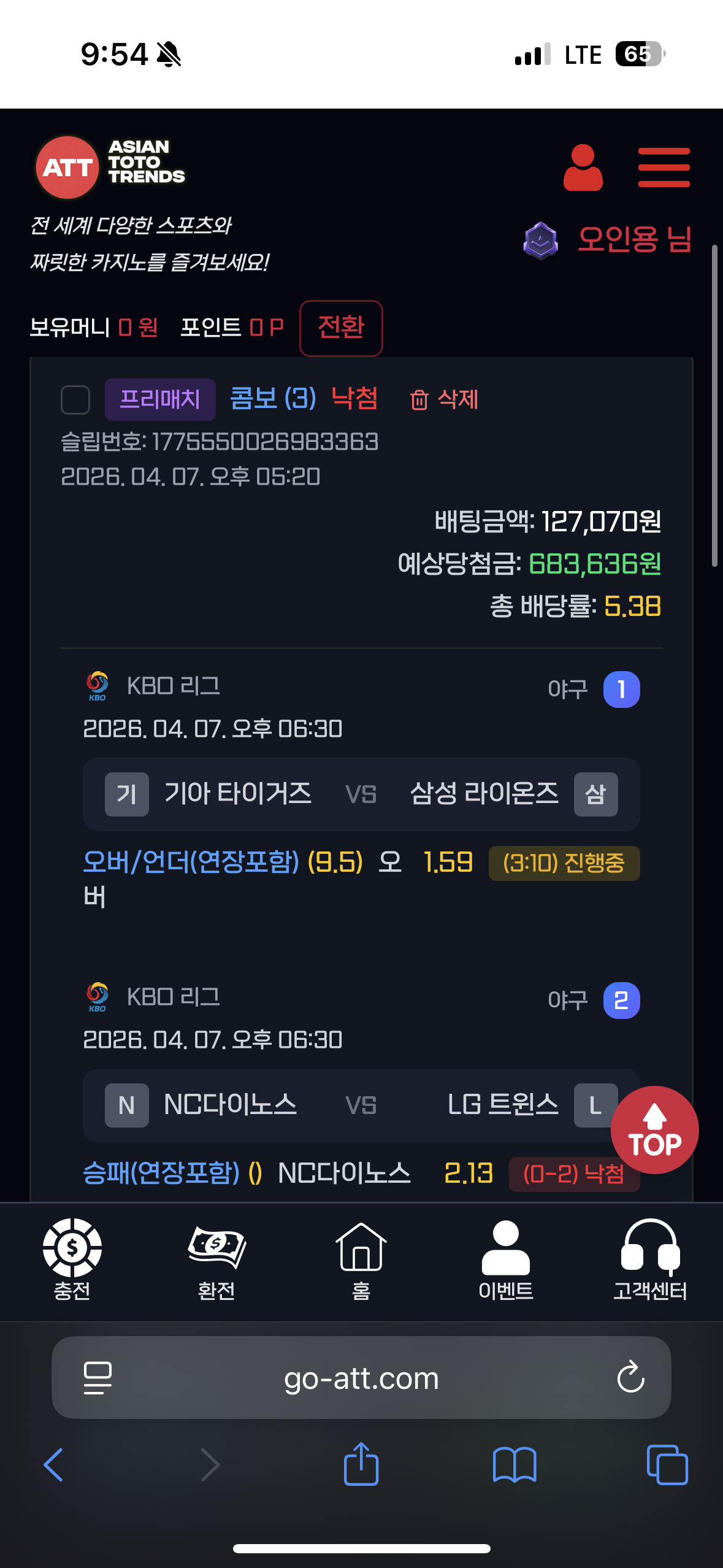The width and height of the screenshot is (723, 1568).
Task: Tap the 전환 point conversion button
Action: pyautogui.click(x=341, y=328)
